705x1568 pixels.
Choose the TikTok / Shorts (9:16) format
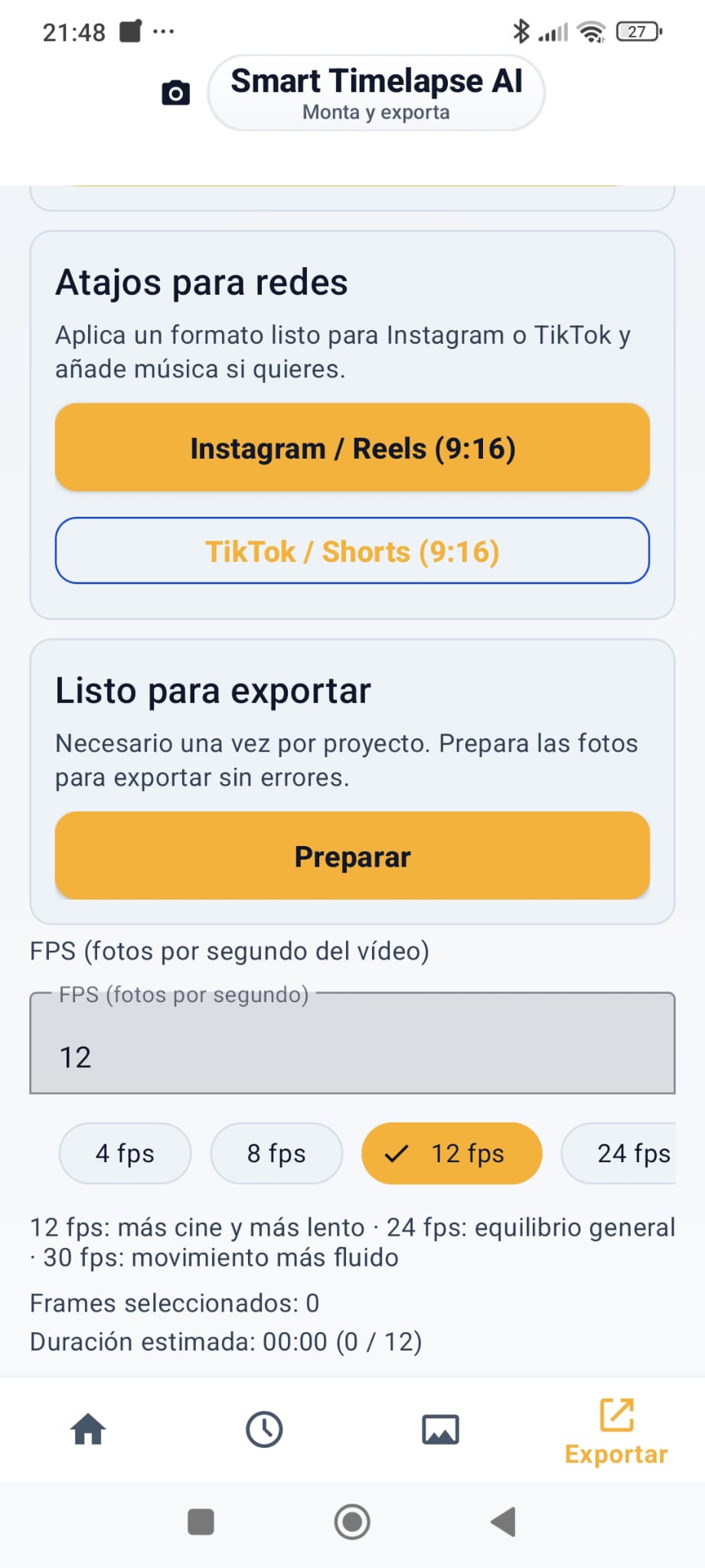pyautogui.click(x=352, y=551)
